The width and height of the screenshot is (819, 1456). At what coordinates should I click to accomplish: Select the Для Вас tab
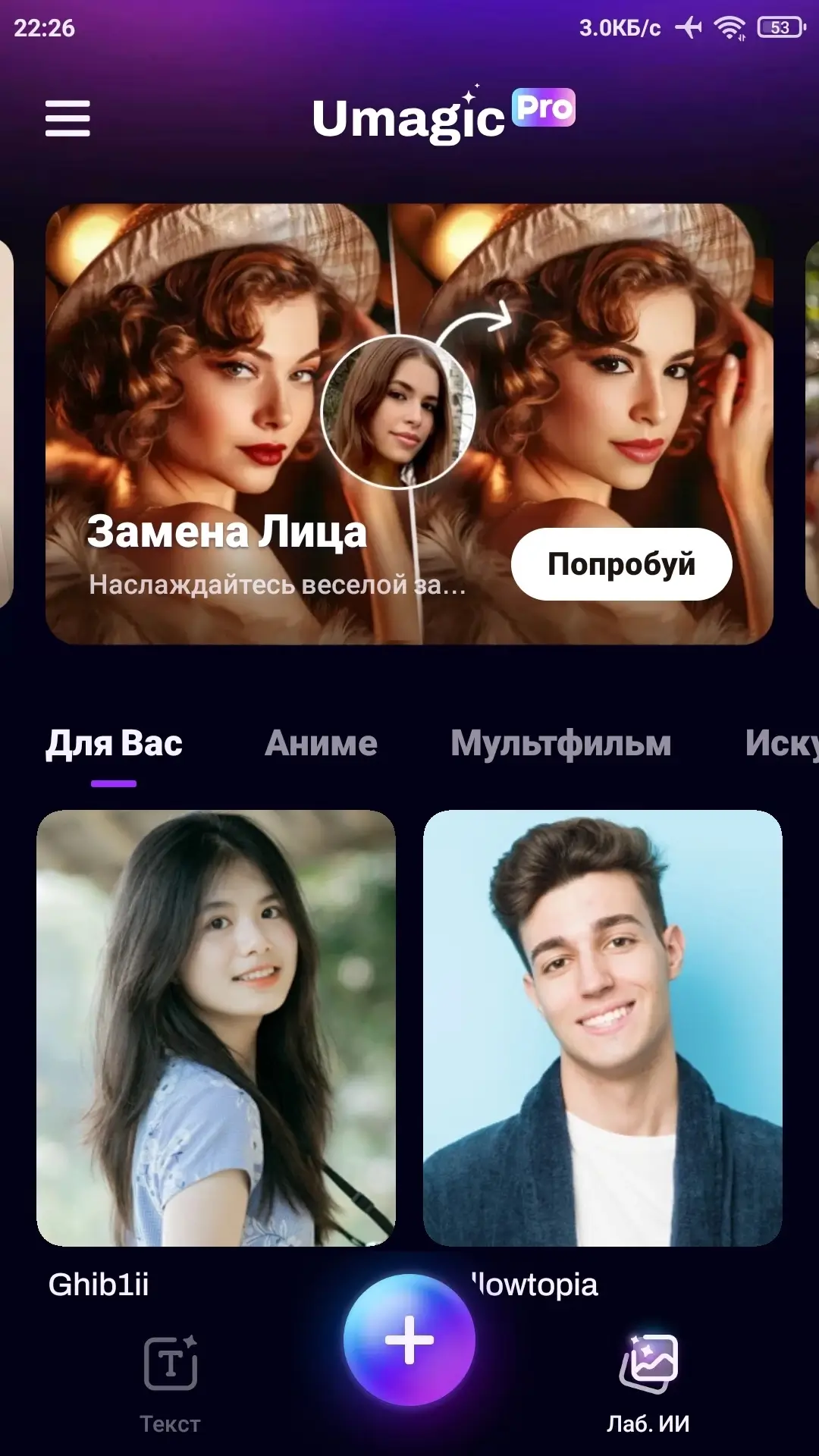pos(114,743)
